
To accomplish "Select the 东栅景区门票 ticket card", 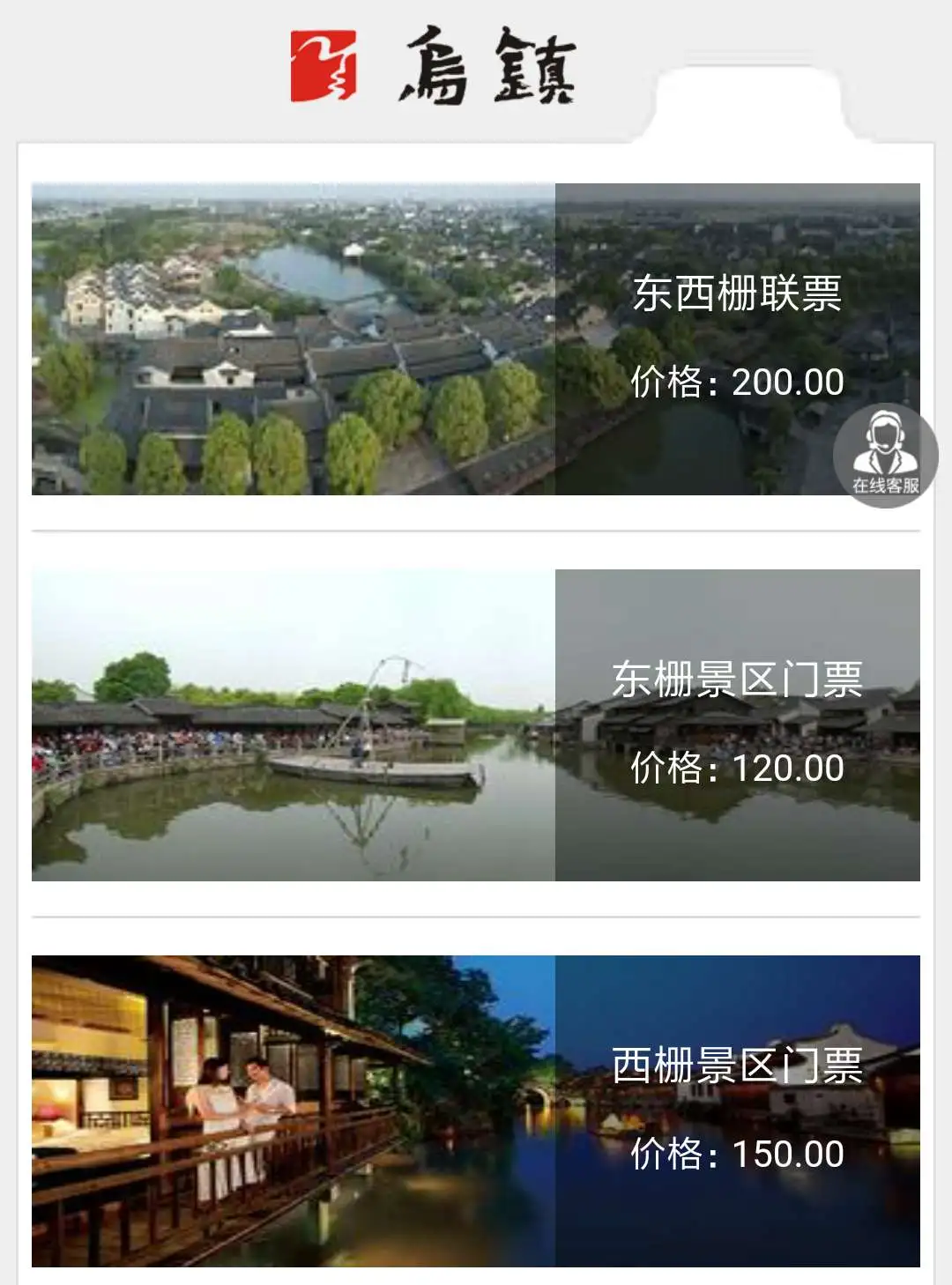I will [x=476, y=724].
